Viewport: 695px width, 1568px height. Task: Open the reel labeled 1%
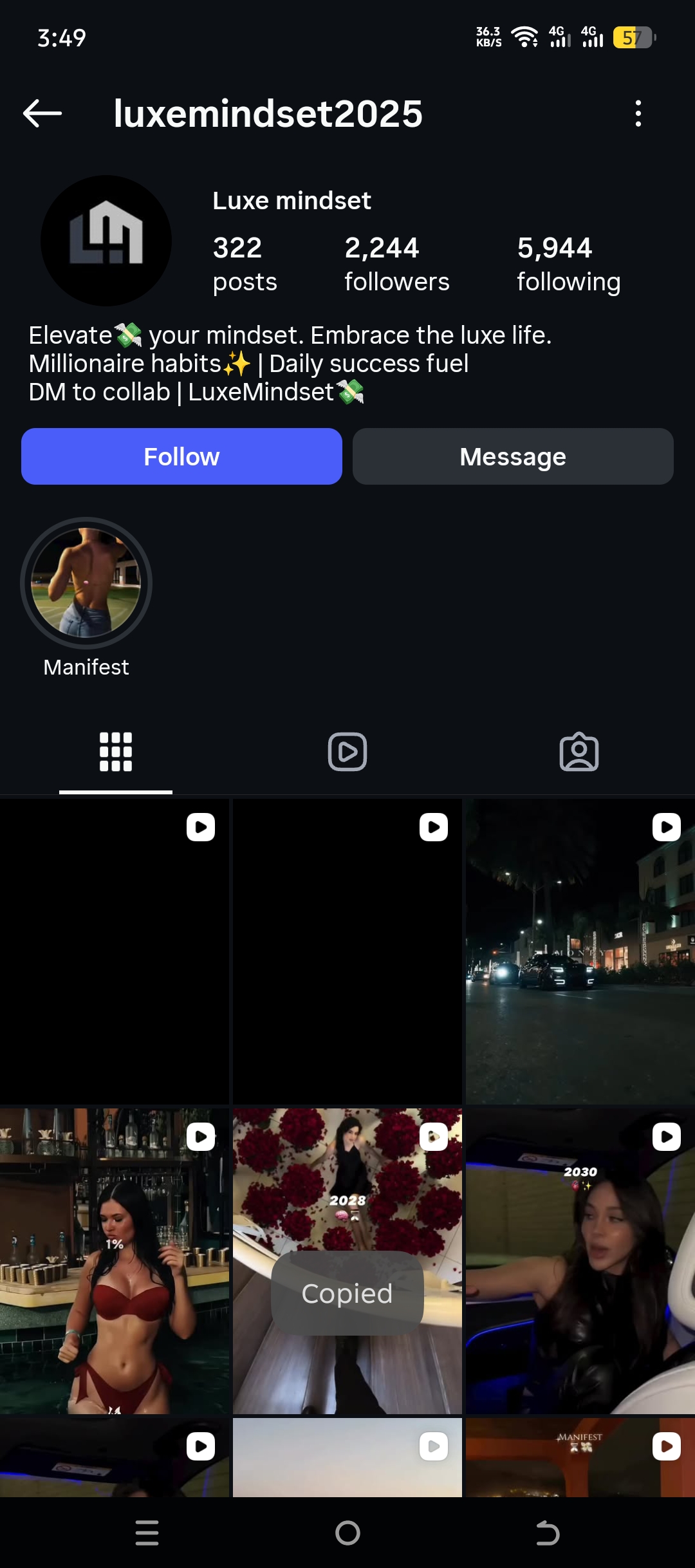point(115,1262)
